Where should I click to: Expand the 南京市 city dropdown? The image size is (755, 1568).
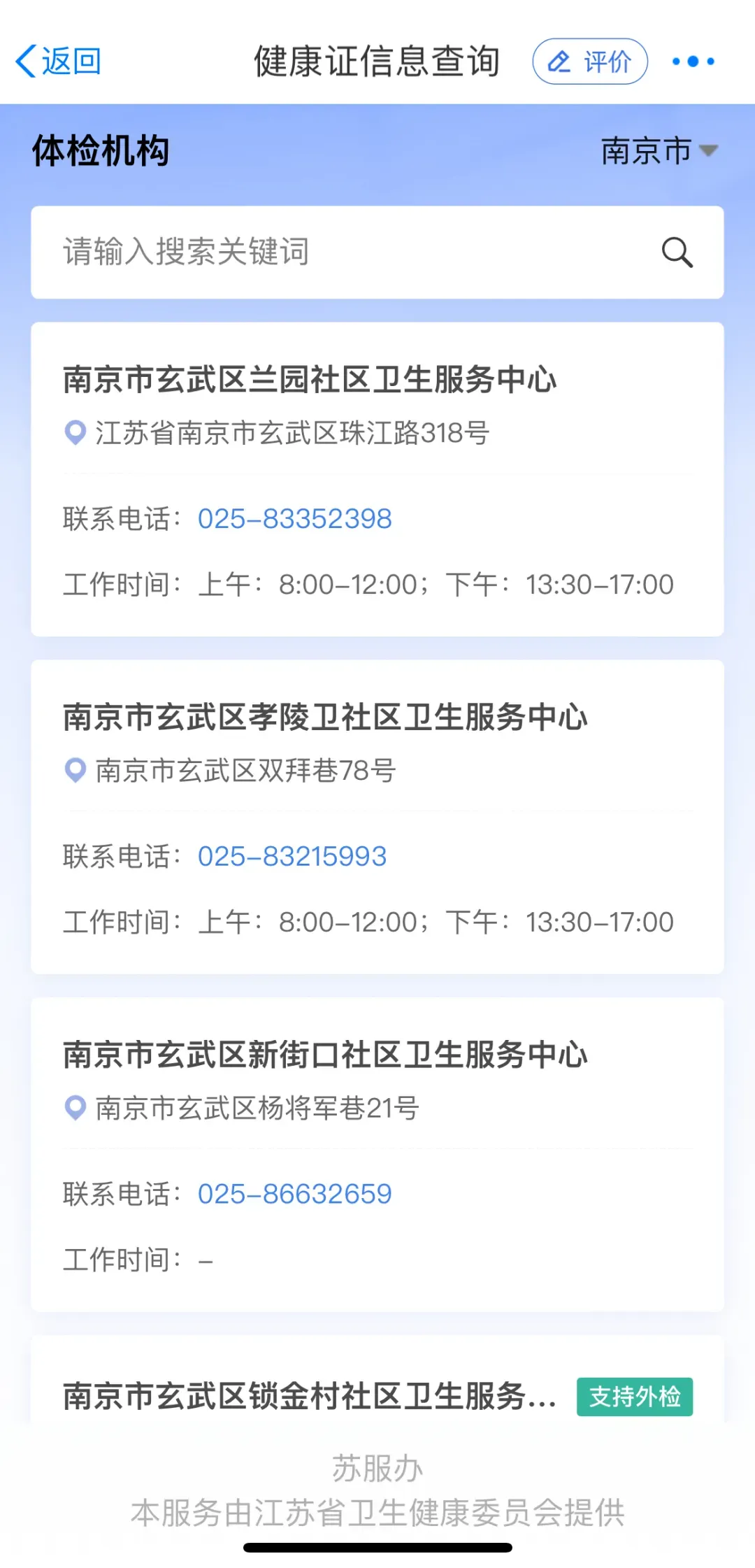click(x=659, y=151)
